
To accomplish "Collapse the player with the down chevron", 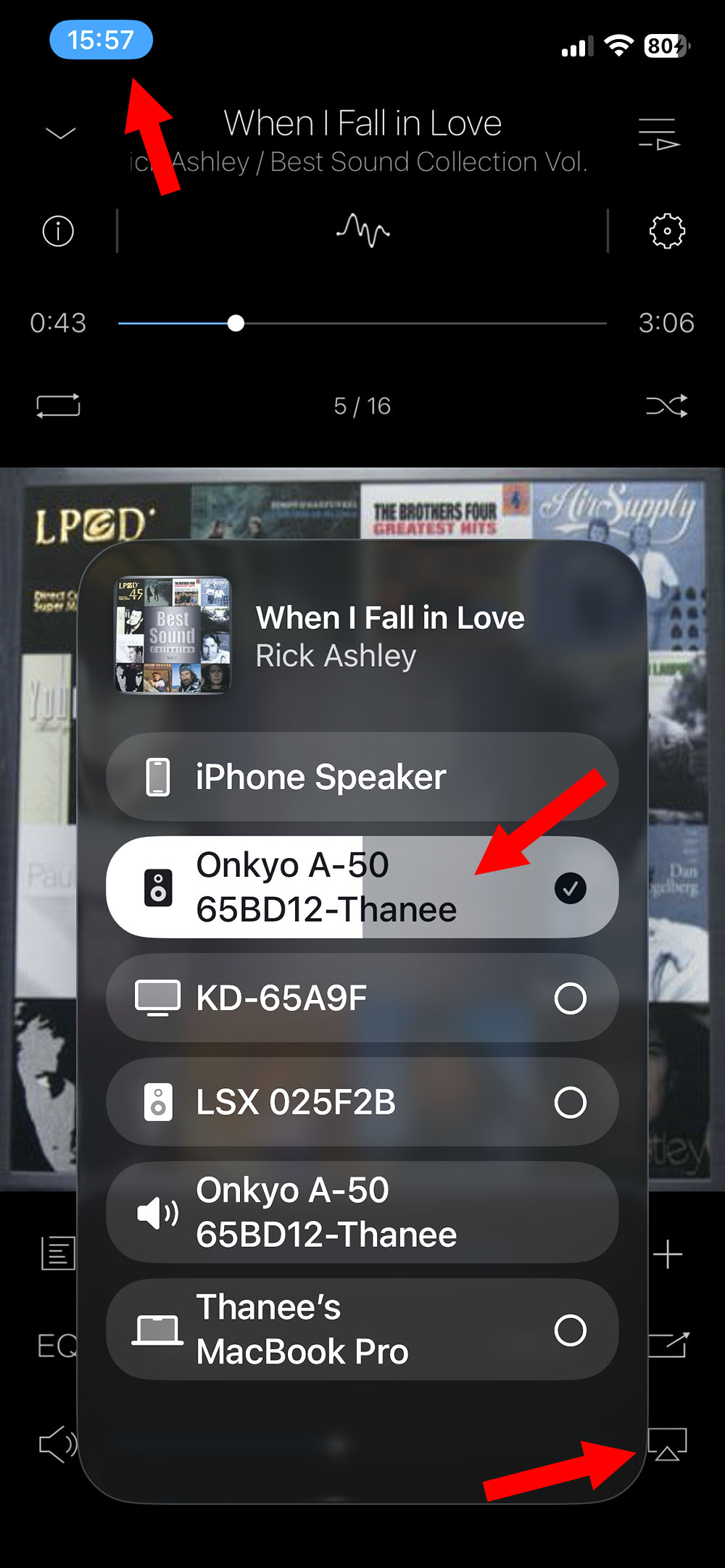I will 60,133.
